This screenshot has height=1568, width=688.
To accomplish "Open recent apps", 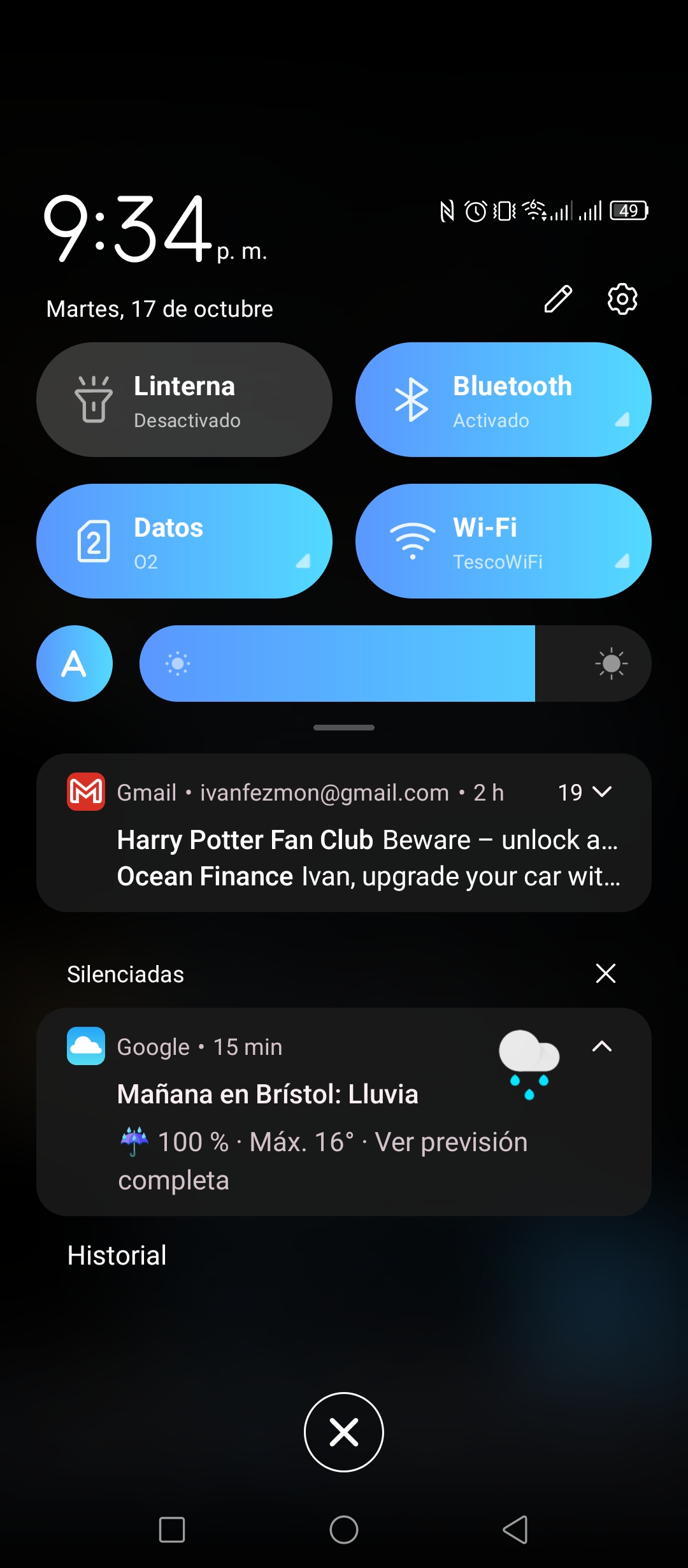I will click(x=172, y=1529).
